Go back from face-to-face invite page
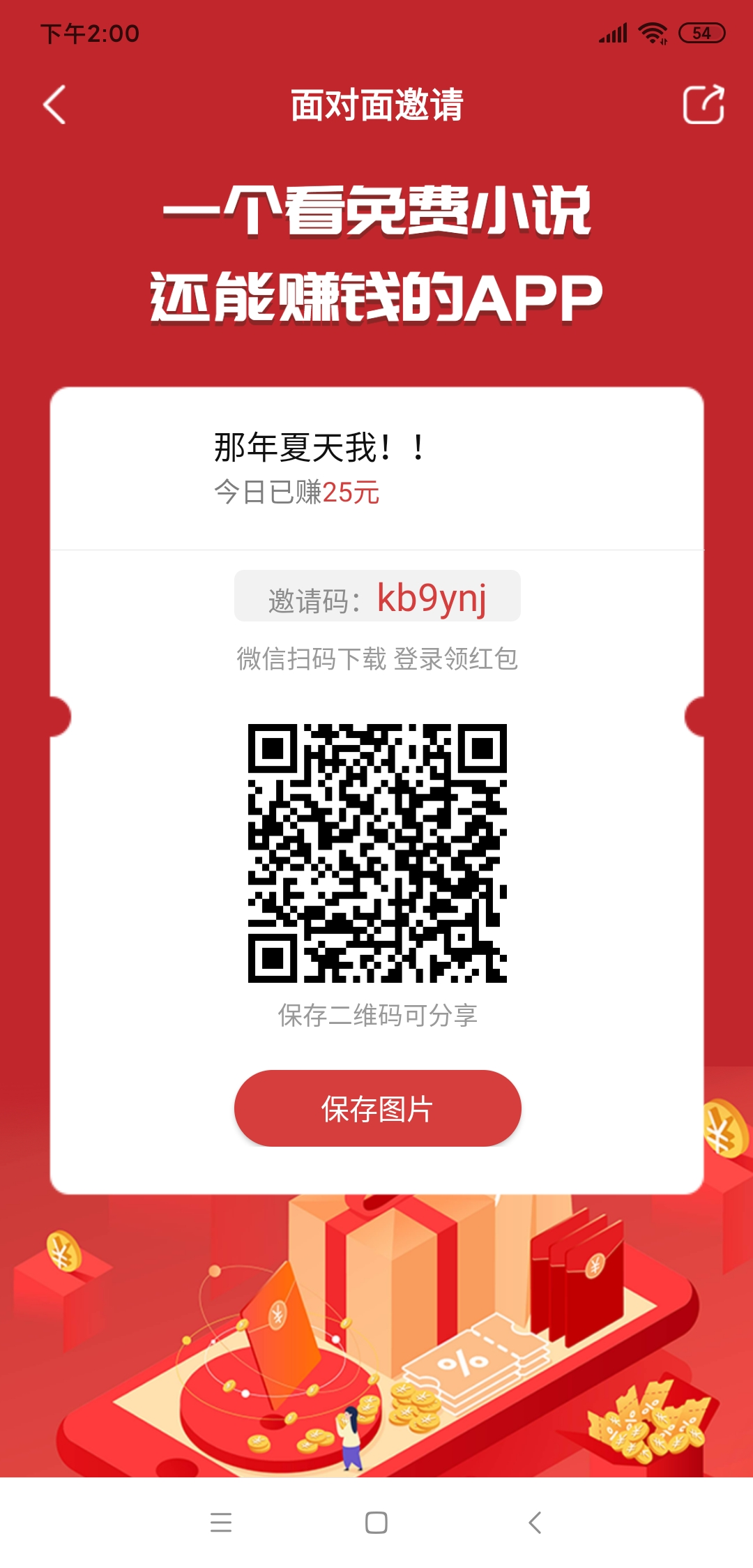Screen dimensions: 753x1568 pos(54,105)
